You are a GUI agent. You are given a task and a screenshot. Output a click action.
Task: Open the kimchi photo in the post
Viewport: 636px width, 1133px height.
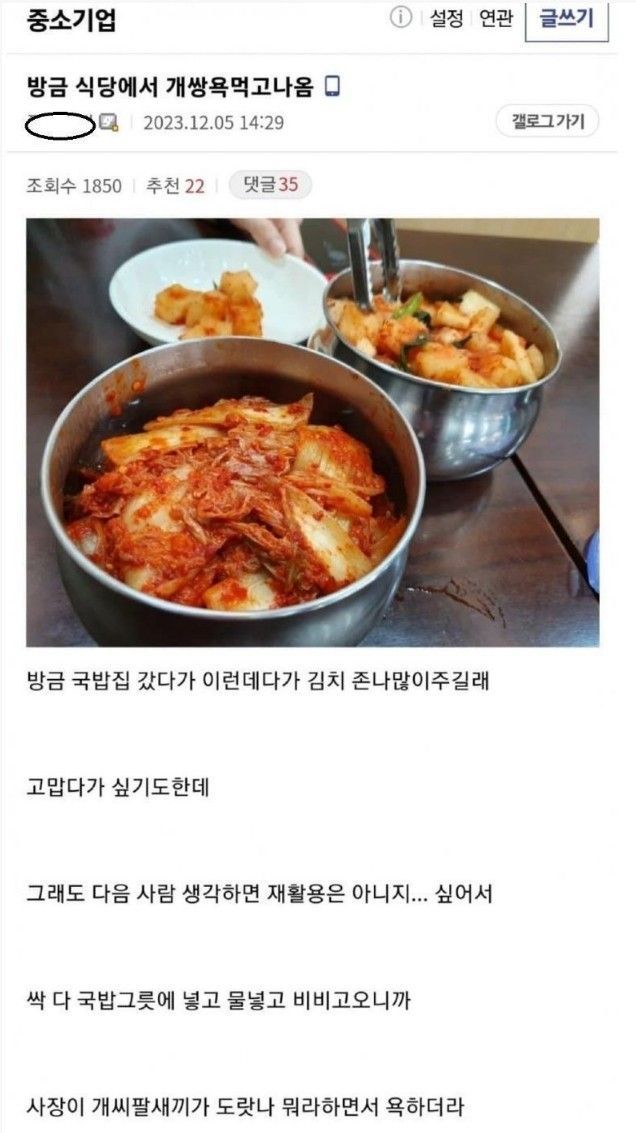312,432
